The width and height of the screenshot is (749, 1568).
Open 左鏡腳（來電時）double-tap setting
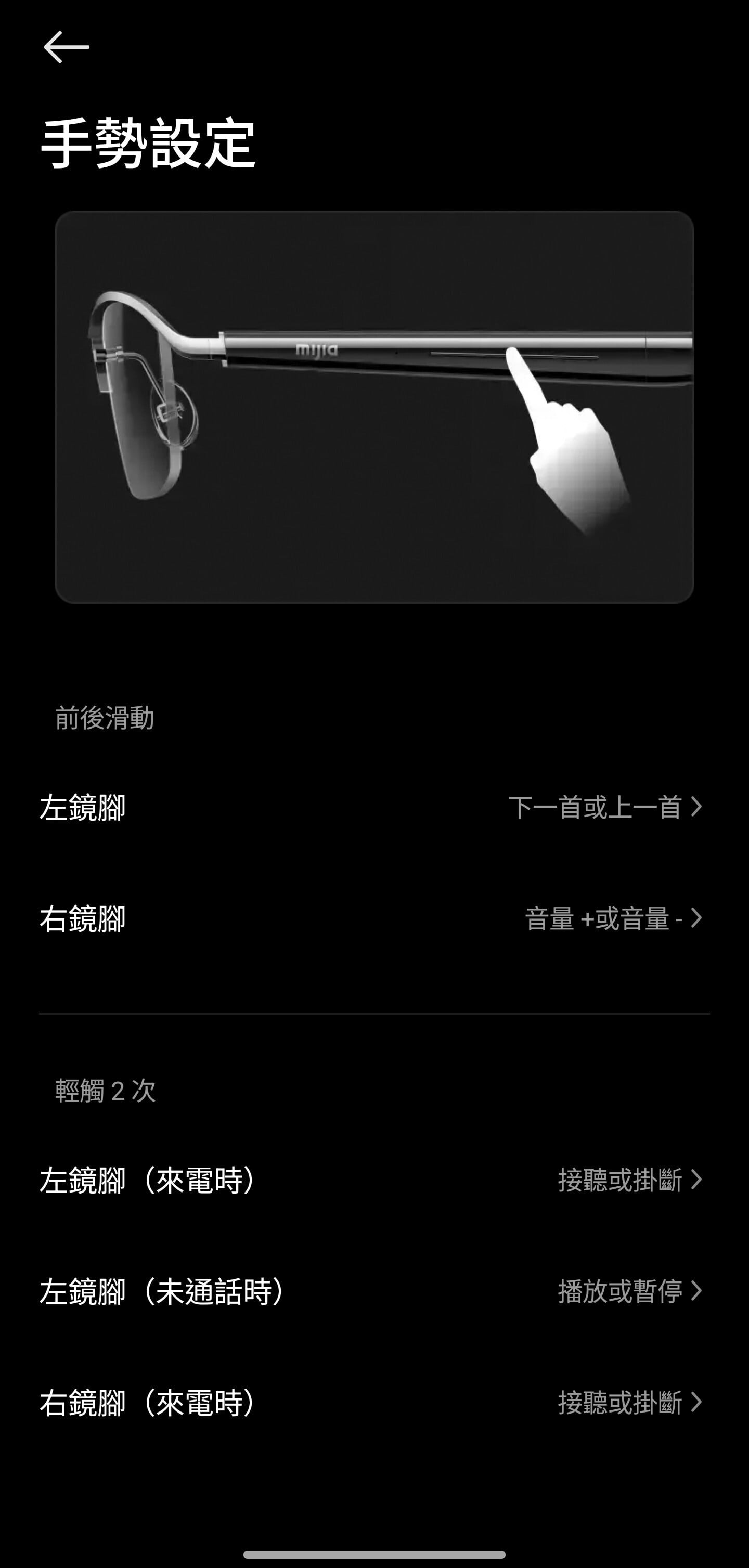click(x=374, y=1180)
